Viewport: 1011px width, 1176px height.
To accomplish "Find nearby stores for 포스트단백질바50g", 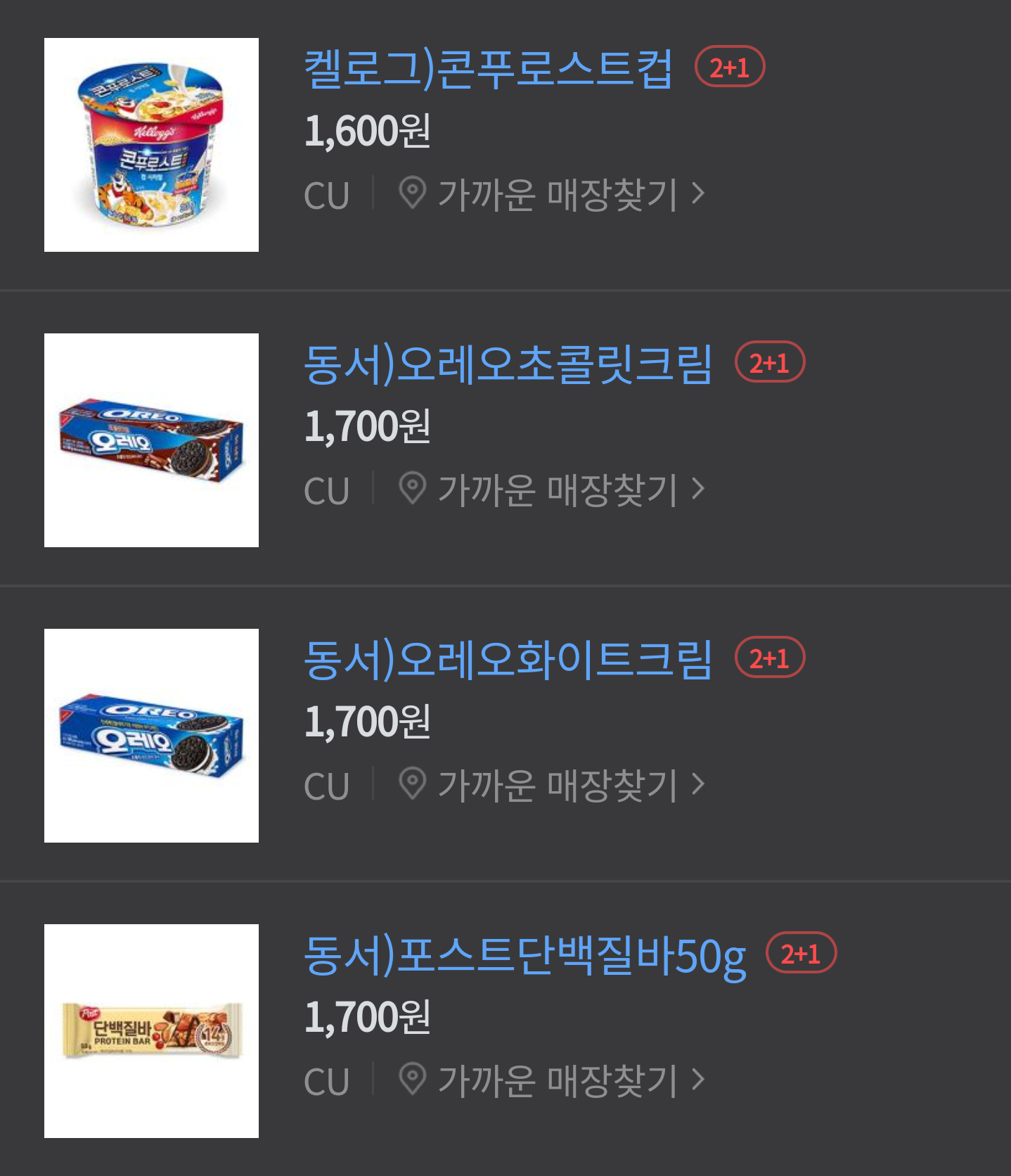I will click(x=552, y=1080).
